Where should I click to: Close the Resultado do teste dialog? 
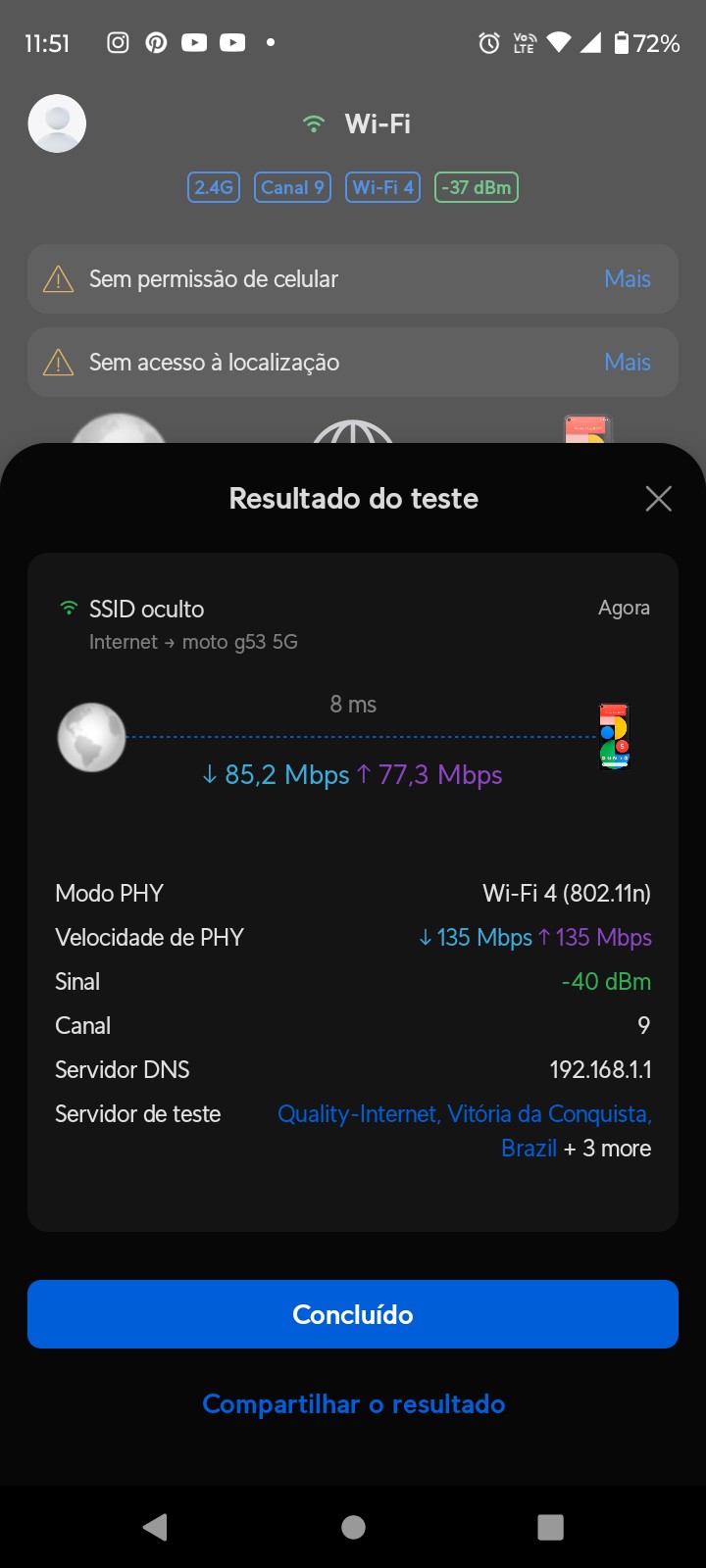(658, 499)
